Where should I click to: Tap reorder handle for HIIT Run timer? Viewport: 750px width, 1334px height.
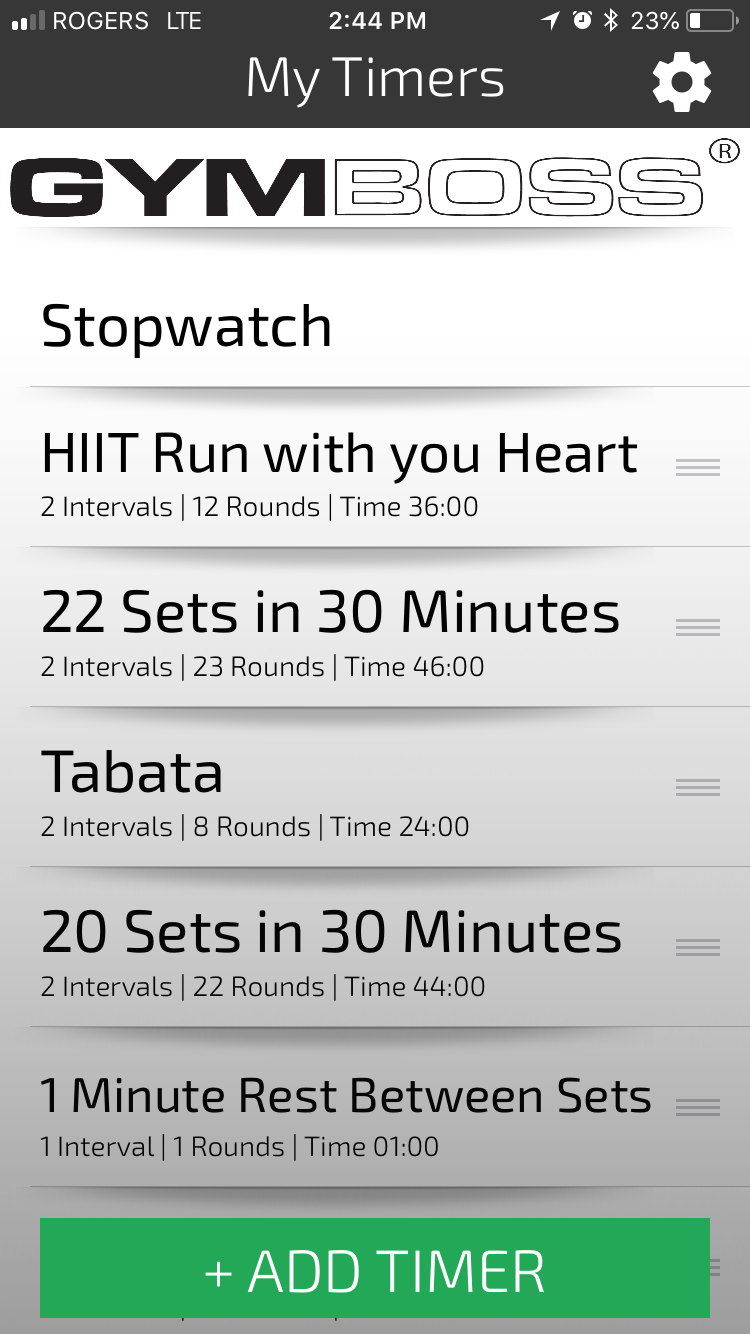pos(698,467)
